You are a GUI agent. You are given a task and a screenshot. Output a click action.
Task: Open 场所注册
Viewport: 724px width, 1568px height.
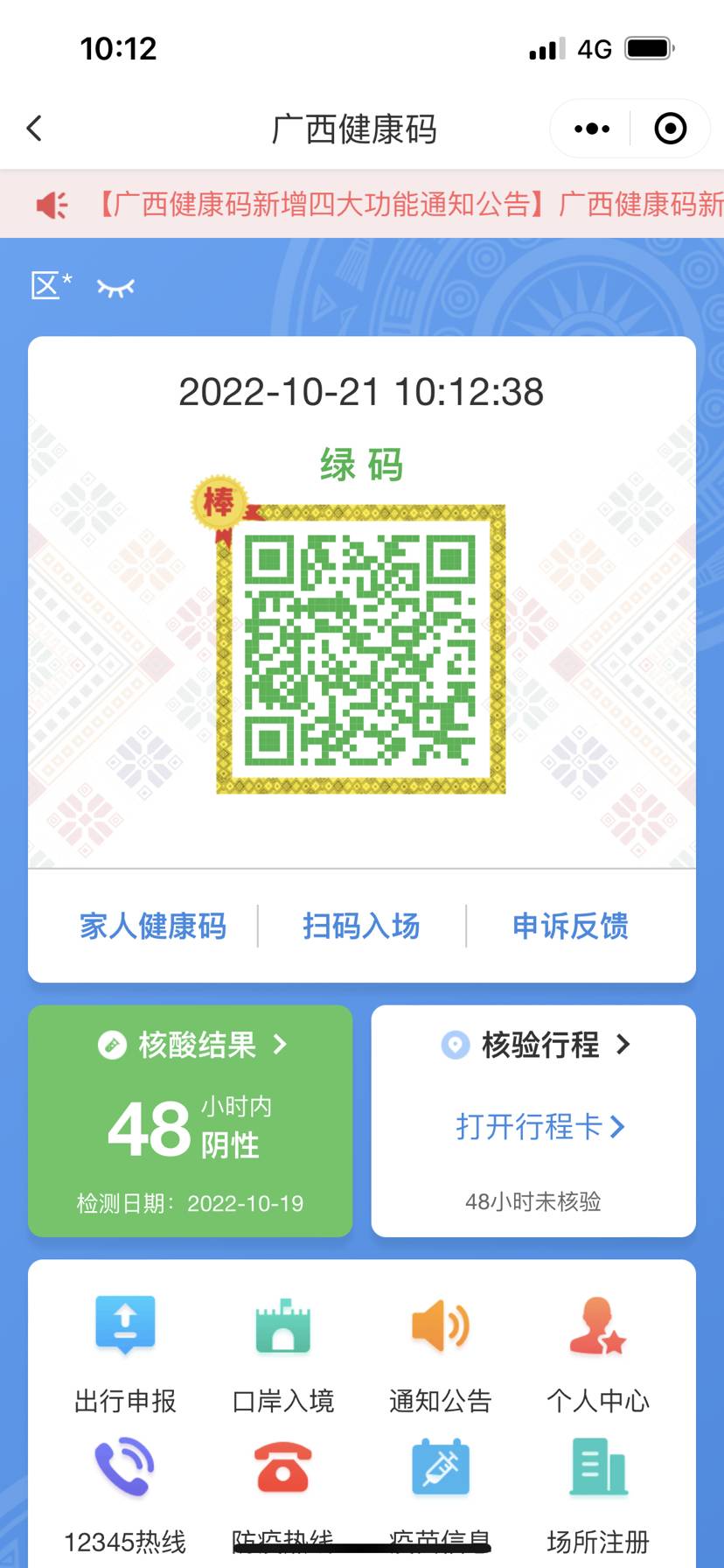598,1487
